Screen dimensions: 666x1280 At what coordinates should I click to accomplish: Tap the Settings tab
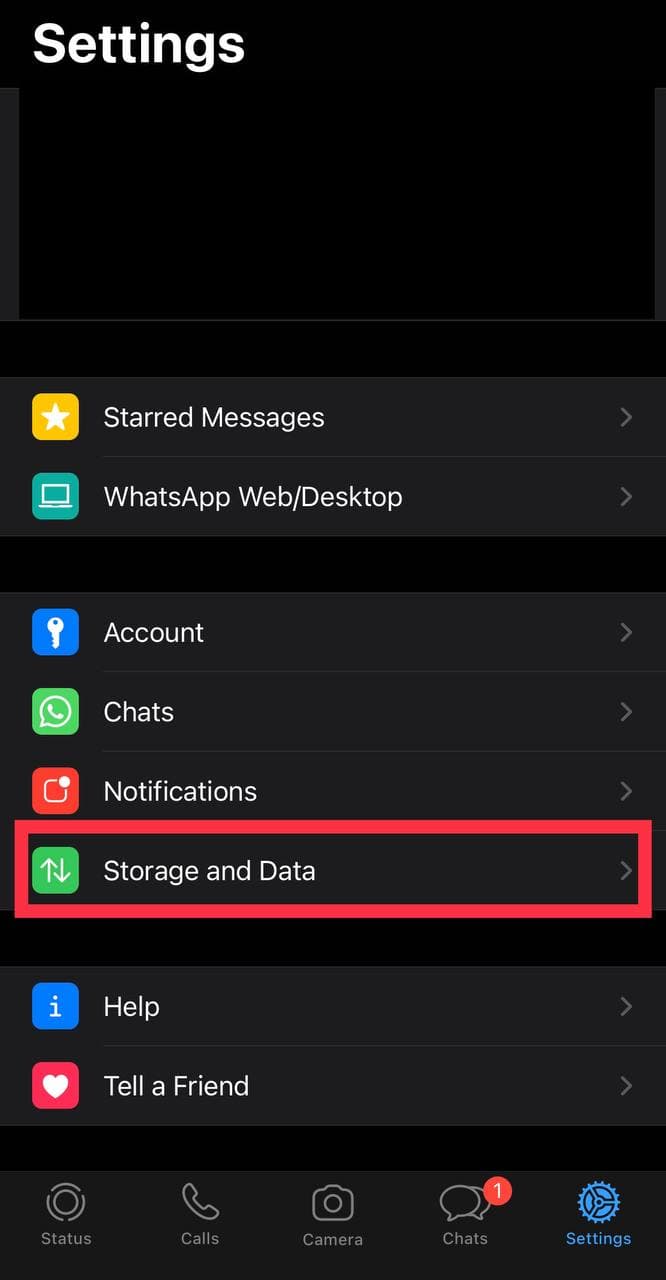click(x=598, y=1213)
